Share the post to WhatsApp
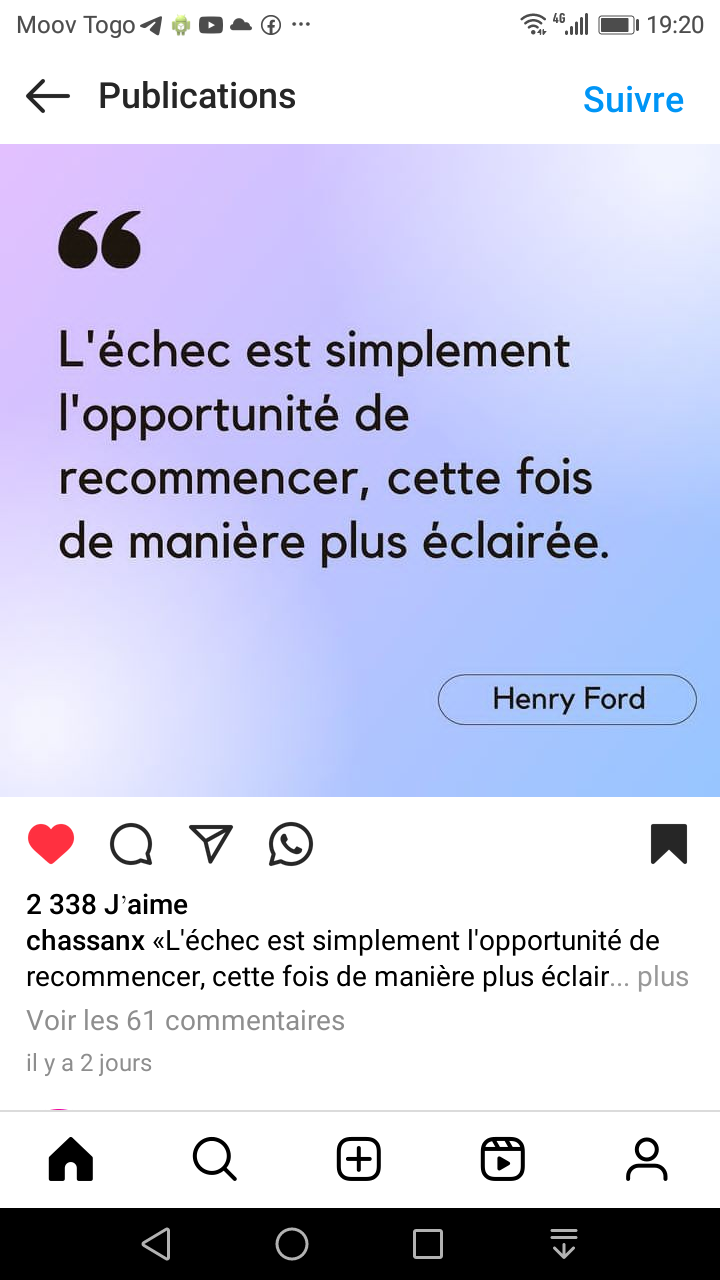Image resolution: width=720 pixels, height=1280 pixels. [x=291, y=844]
